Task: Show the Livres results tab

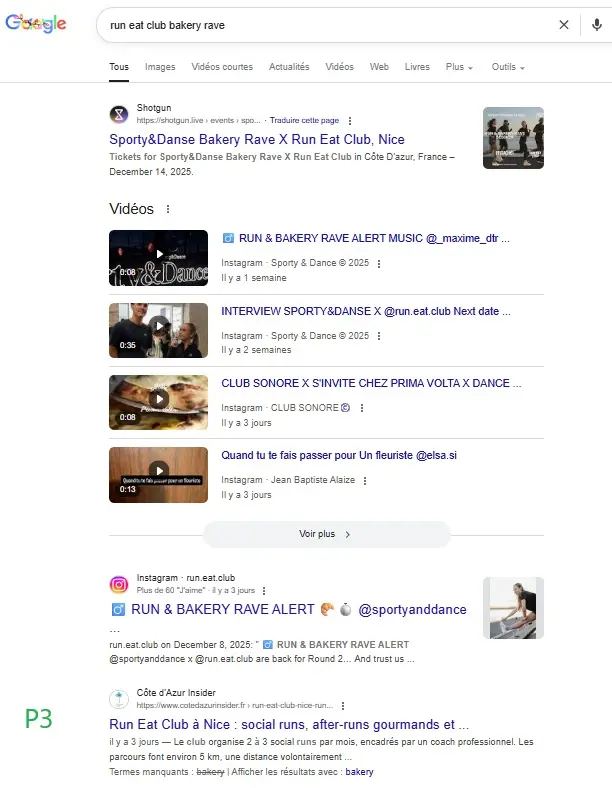Action: (x=417, y=67)
